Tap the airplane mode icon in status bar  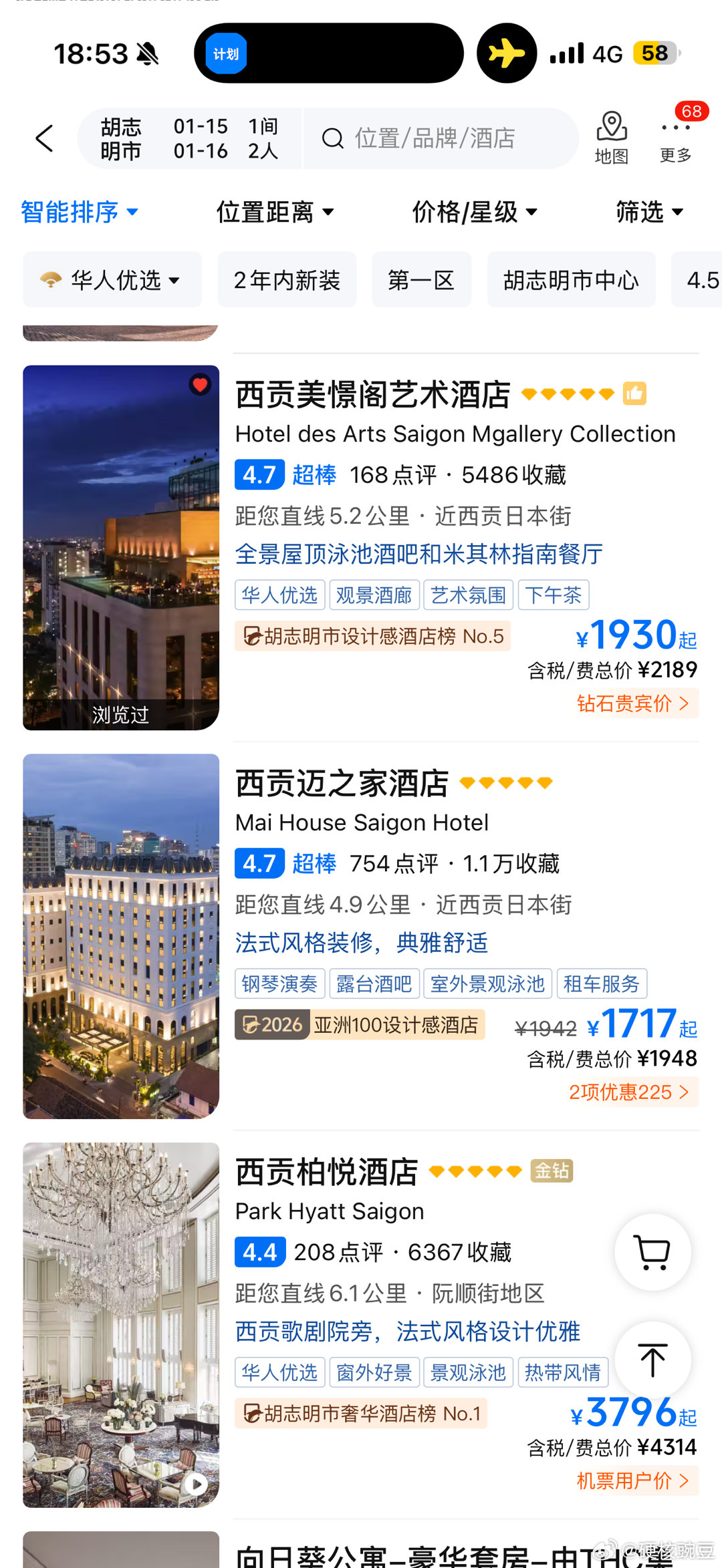(x=506, y=52)
